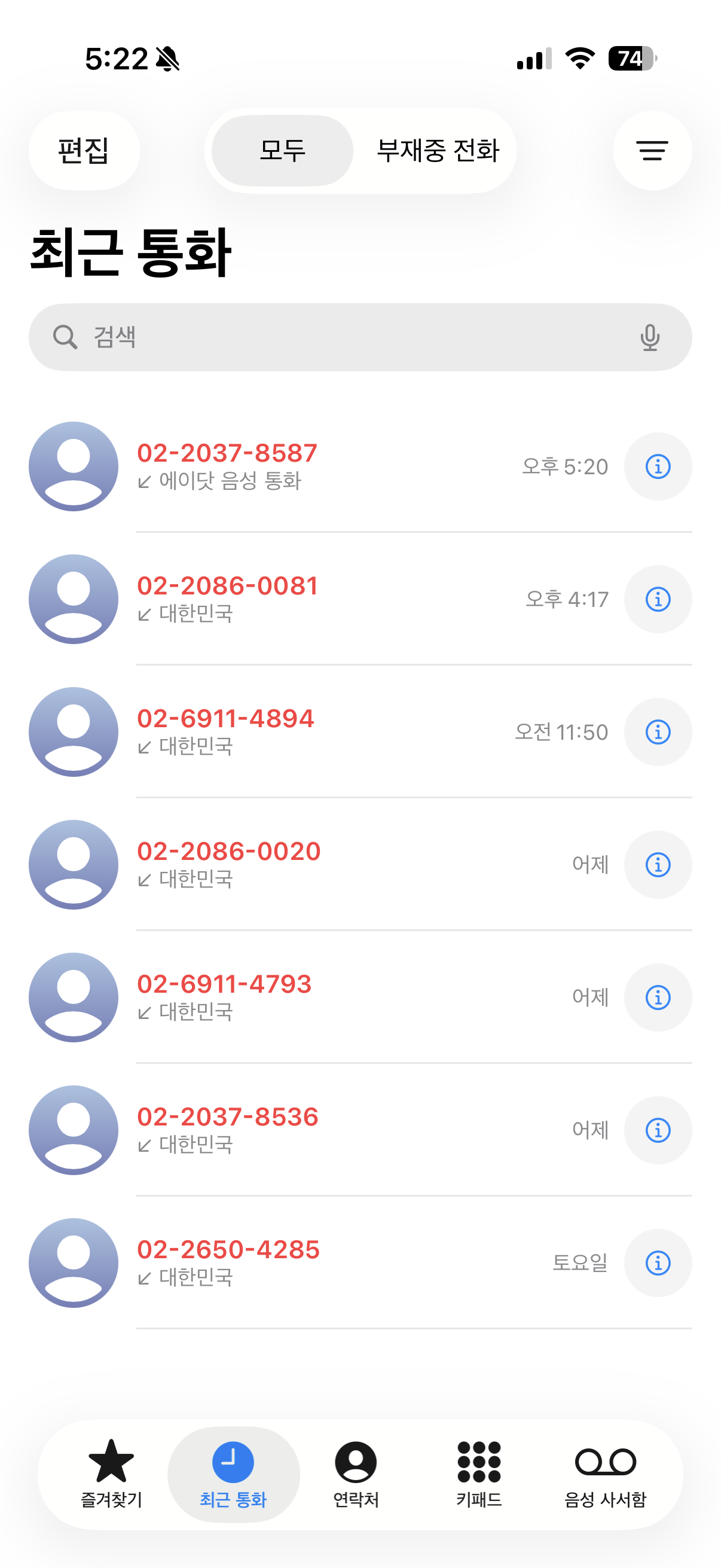
Task: Open the filter menu icon
Action: pyautogui.click(x=652, y=150)
